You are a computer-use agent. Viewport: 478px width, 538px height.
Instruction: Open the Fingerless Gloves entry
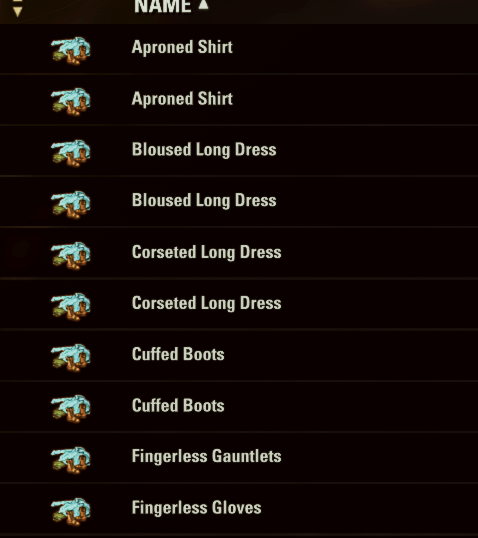coord(239,509)
